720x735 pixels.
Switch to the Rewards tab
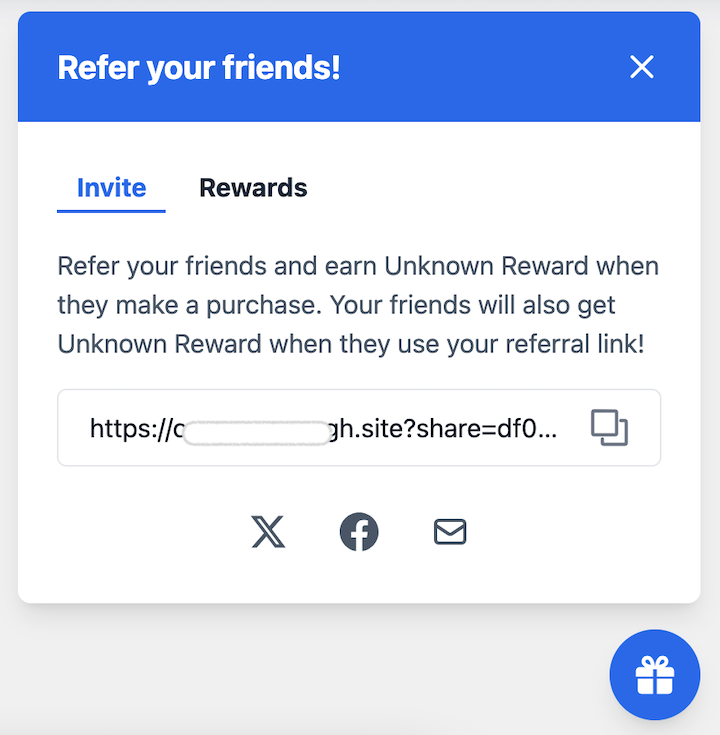(x=253, y=188)
